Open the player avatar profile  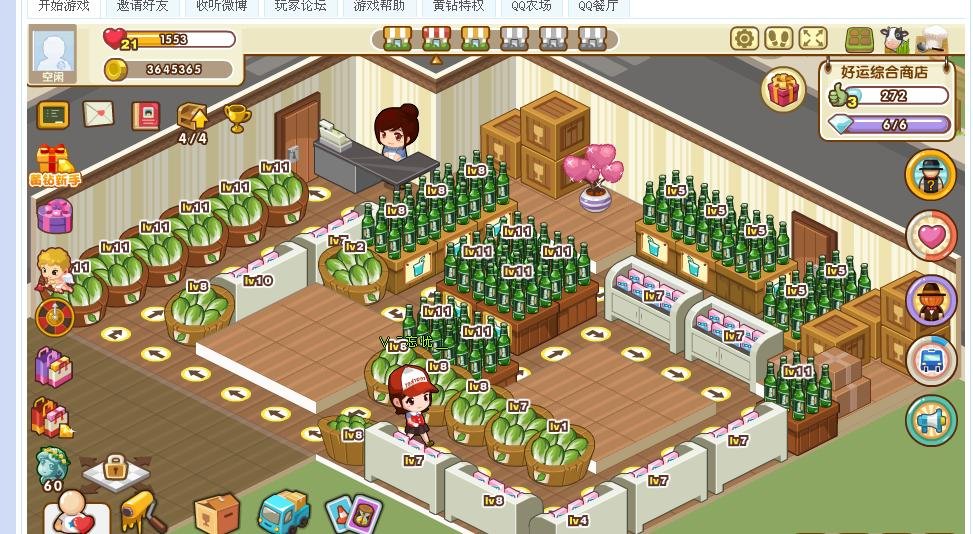[54, 52]
